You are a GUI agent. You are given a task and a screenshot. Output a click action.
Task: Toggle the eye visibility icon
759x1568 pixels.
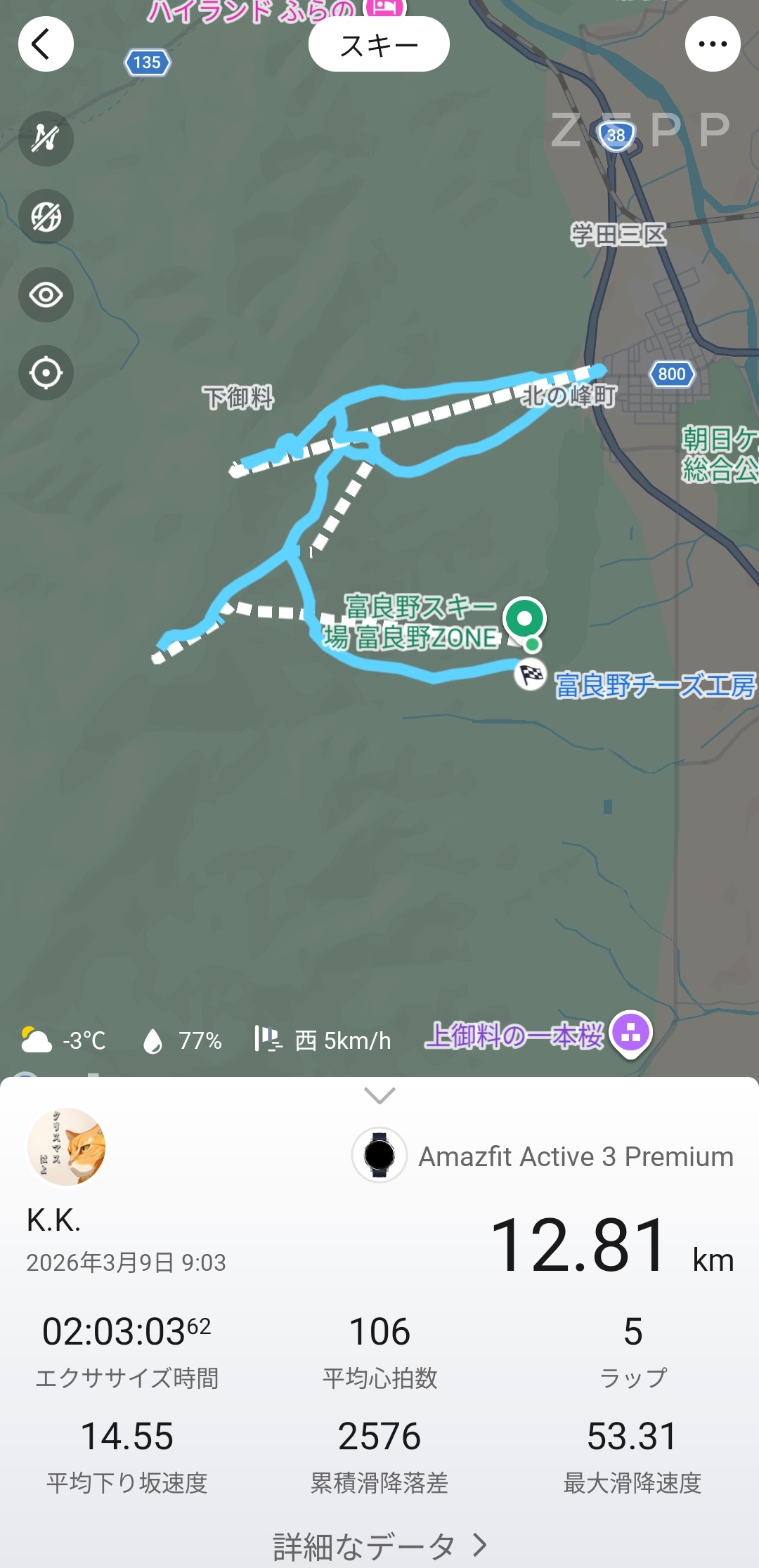coord(46,295)
